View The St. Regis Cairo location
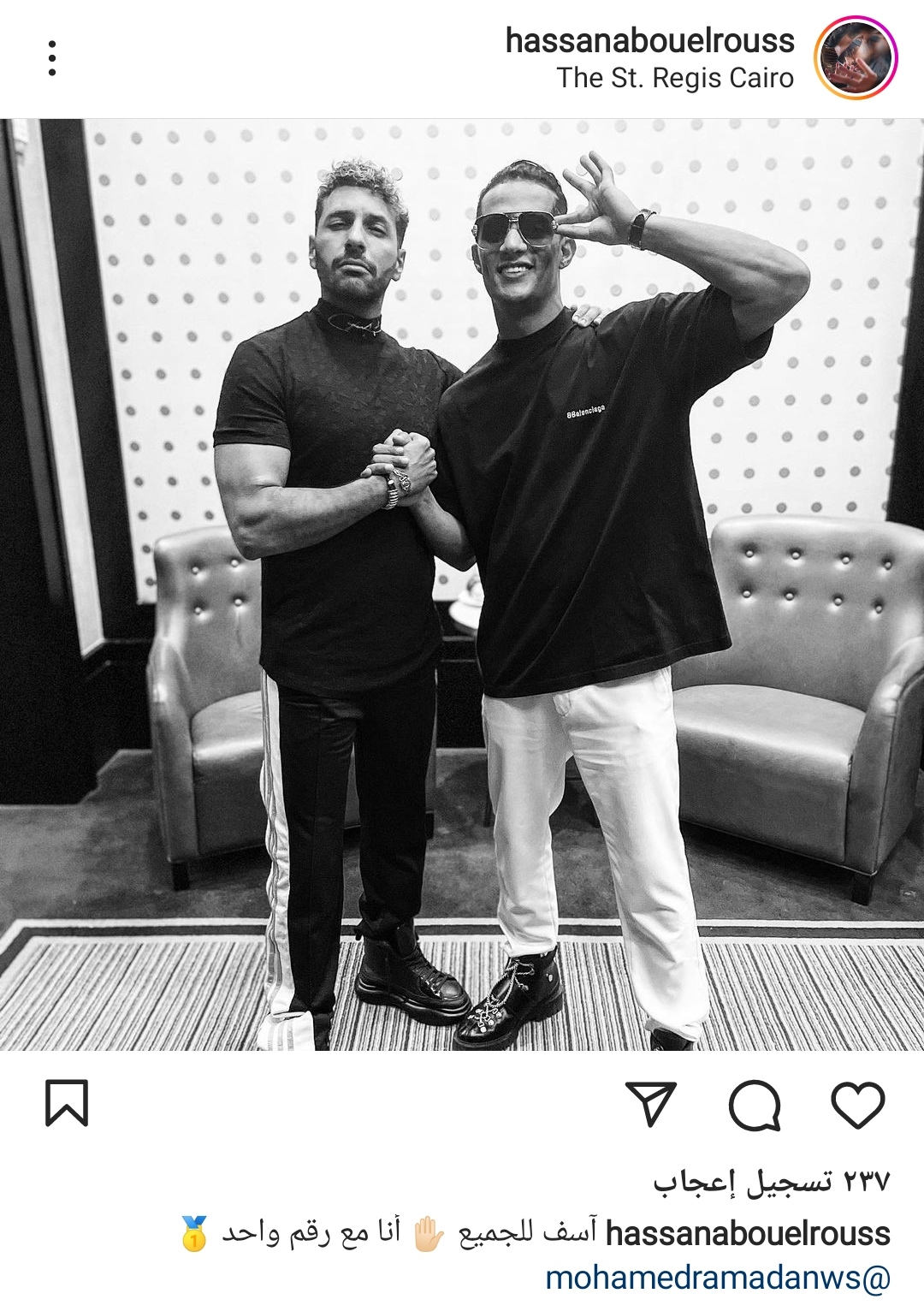Screen dimensions: 924x1311 675,78
